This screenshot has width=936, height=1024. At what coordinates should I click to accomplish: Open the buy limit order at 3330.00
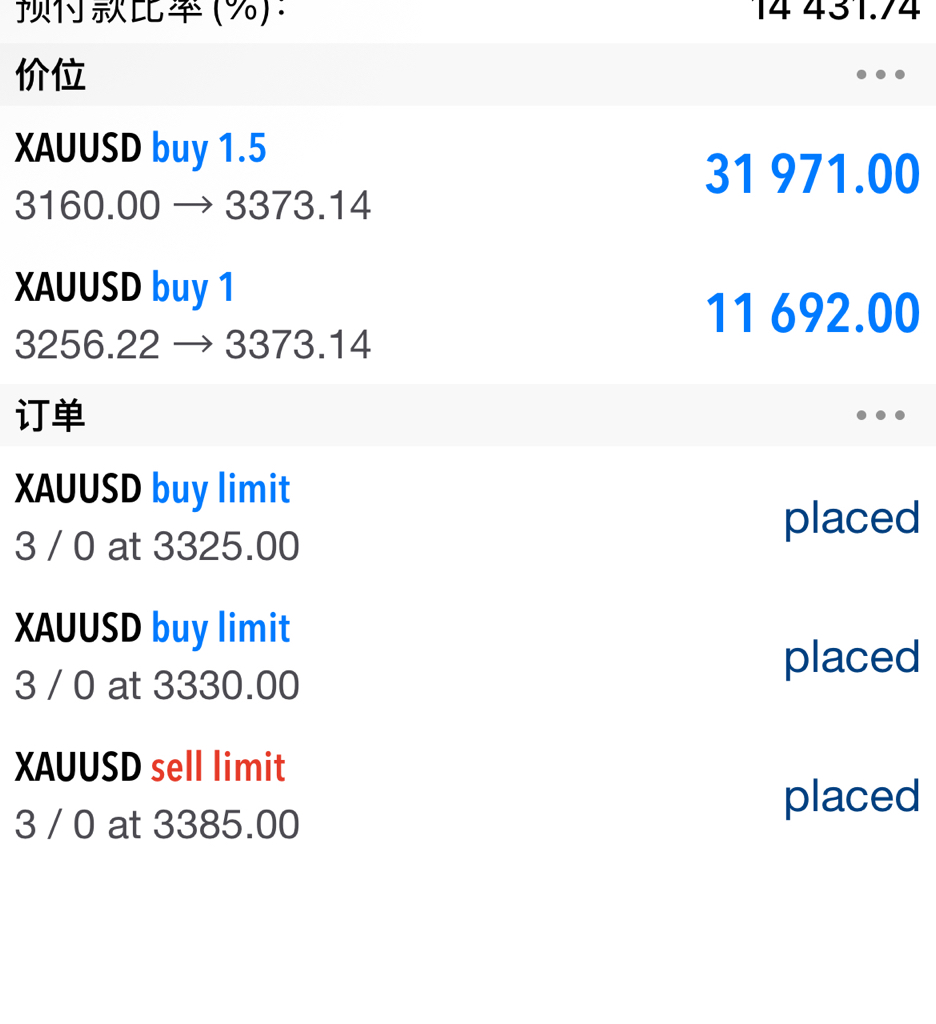468,656
